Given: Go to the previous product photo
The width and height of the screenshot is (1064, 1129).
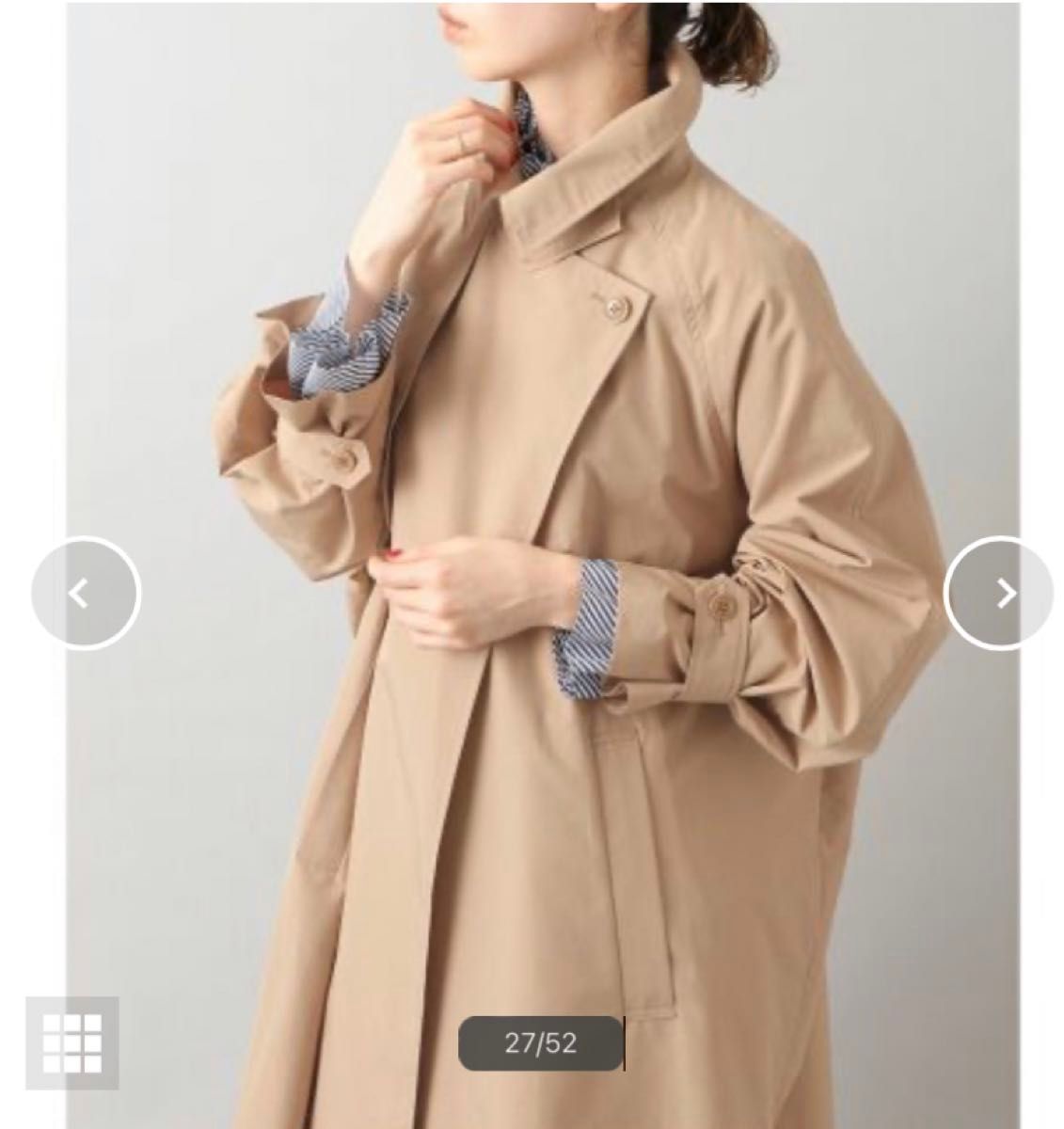Looking at the screenshot, I should pos(85,594).
